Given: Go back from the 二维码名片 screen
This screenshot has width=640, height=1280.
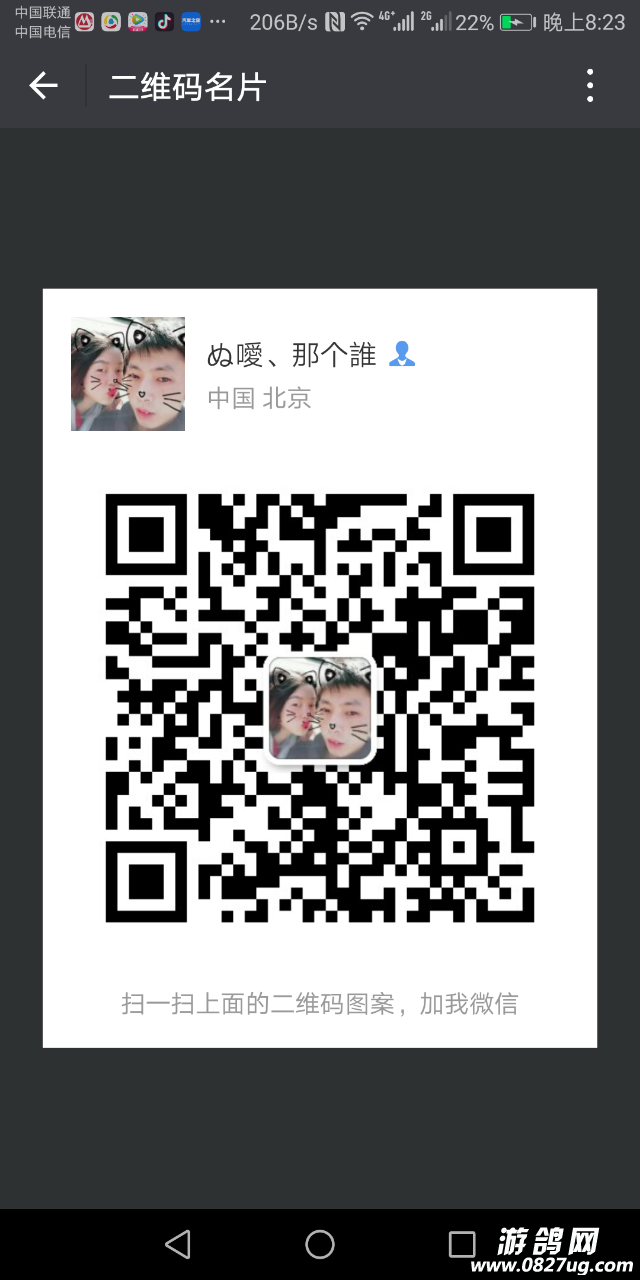Looking at the screenshot, I should point(43,87).
